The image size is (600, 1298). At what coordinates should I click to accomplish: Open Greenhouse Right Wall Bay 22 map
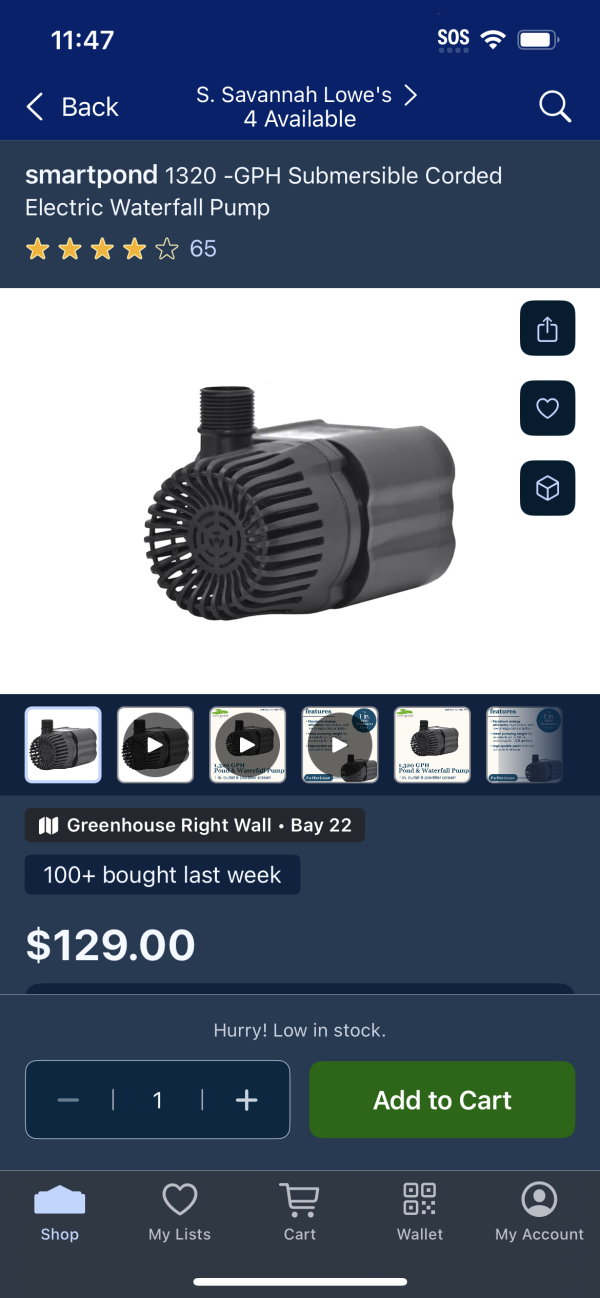coord(194,826)
